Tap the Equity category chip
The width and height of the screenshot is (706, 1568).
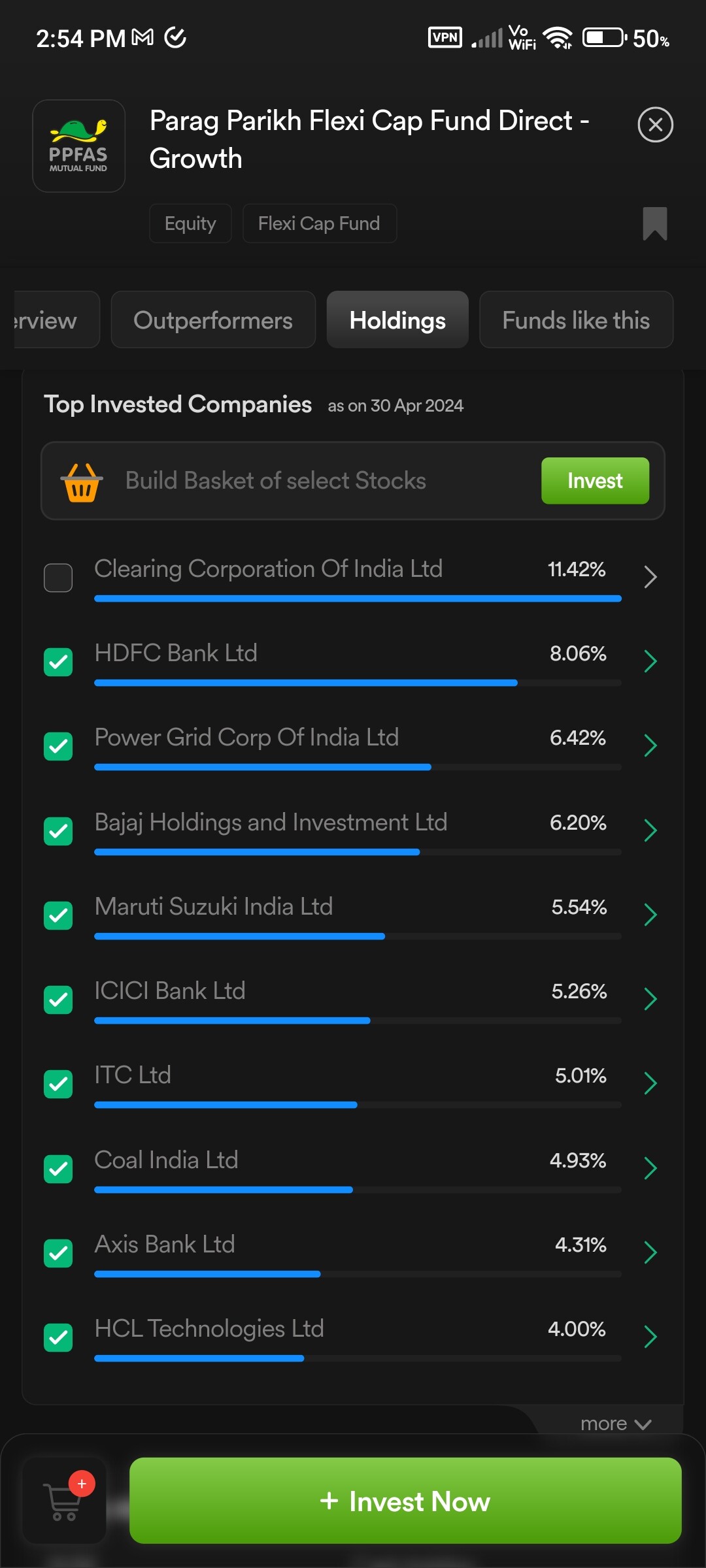click(190, 223)
